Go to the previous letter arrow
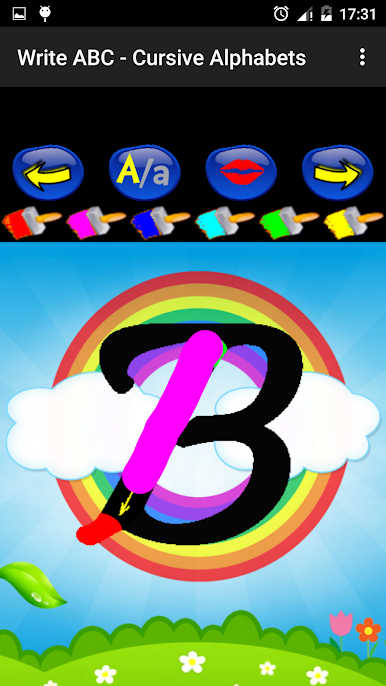Screen dimensions: 386x686 (x=48, y=172)
